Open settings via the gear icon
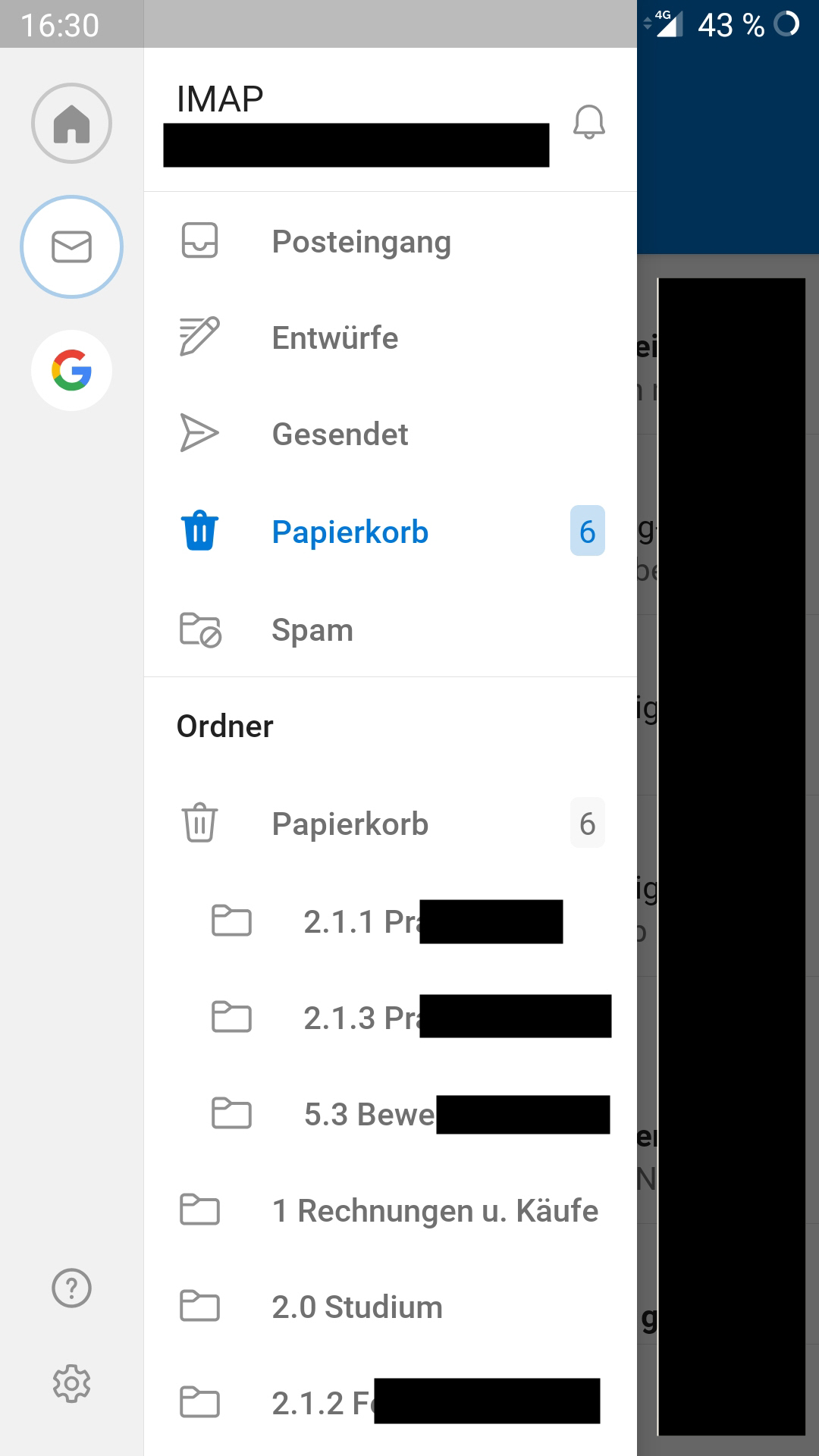Viewport: 819px width, 1456px height. point(71,1383)
